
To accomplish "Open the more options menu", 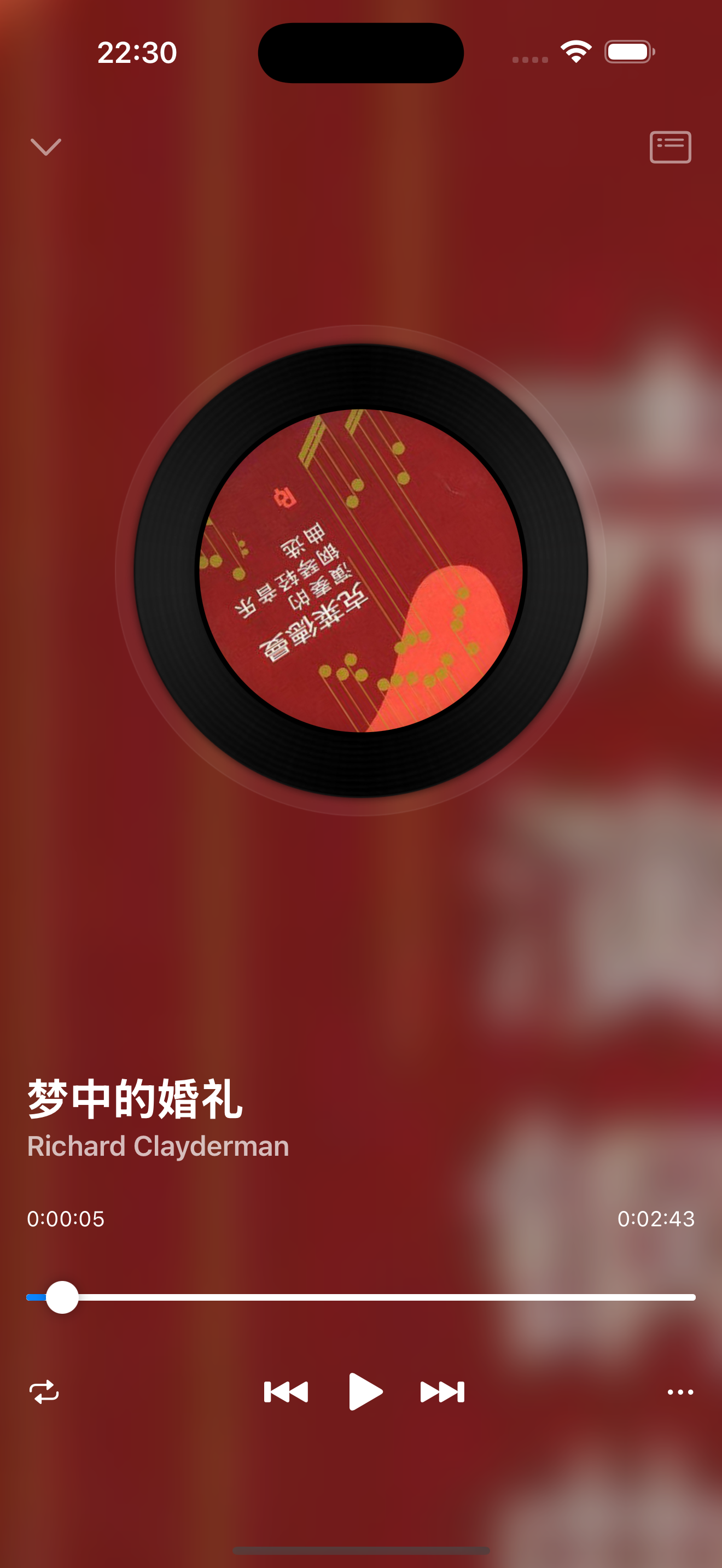I will (680, 1391).
